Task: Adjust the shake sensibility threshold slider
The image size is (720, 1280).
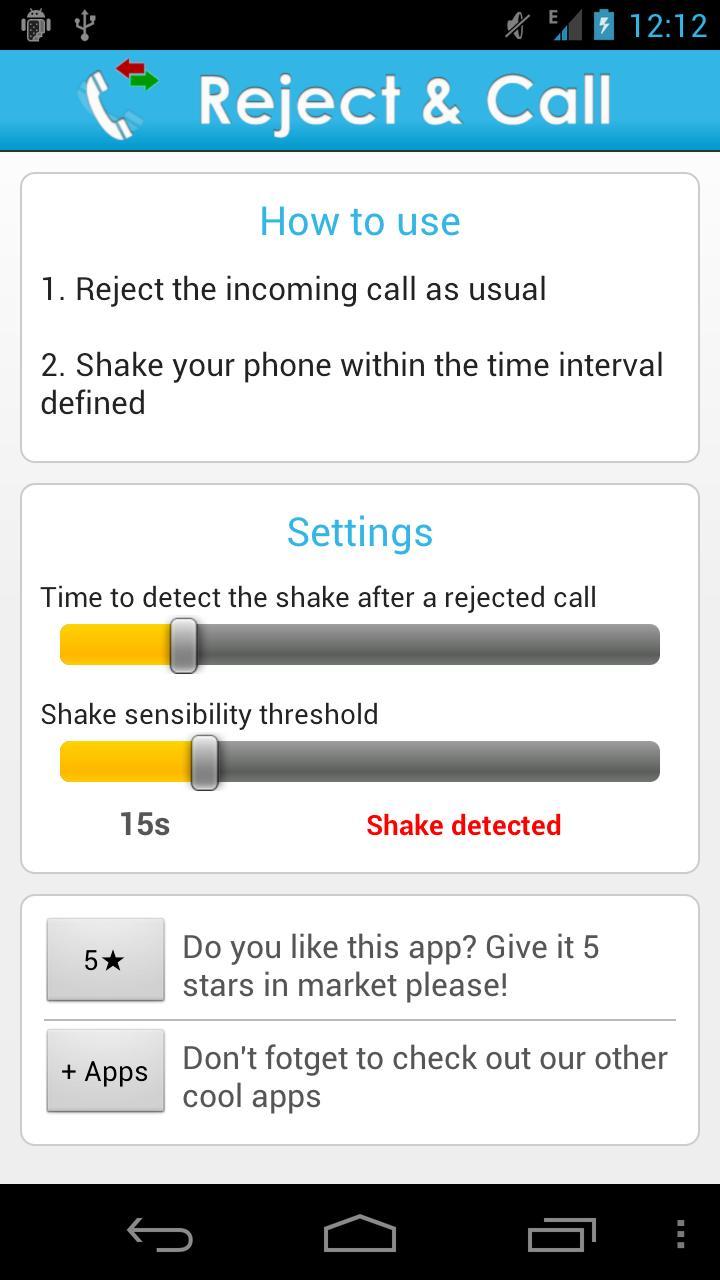Action: pos(203,761)
